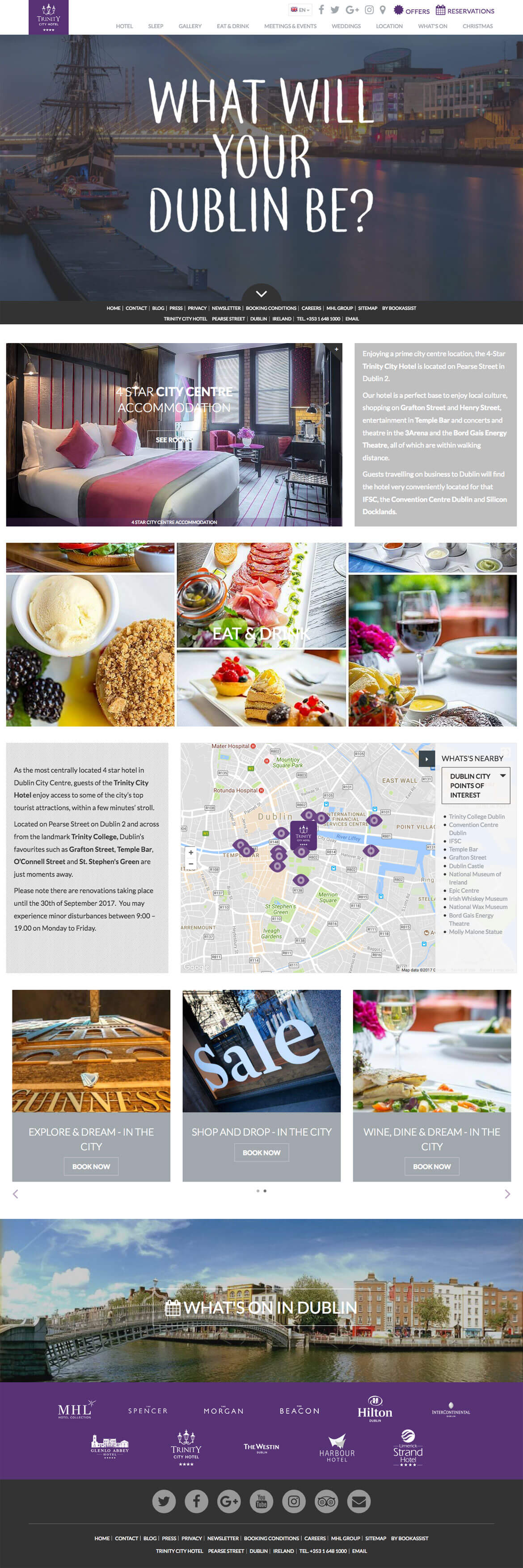523x1568 pixels.
Task: Expand Dublin City Points of Interest dropdown
Action: coord(476,784)
